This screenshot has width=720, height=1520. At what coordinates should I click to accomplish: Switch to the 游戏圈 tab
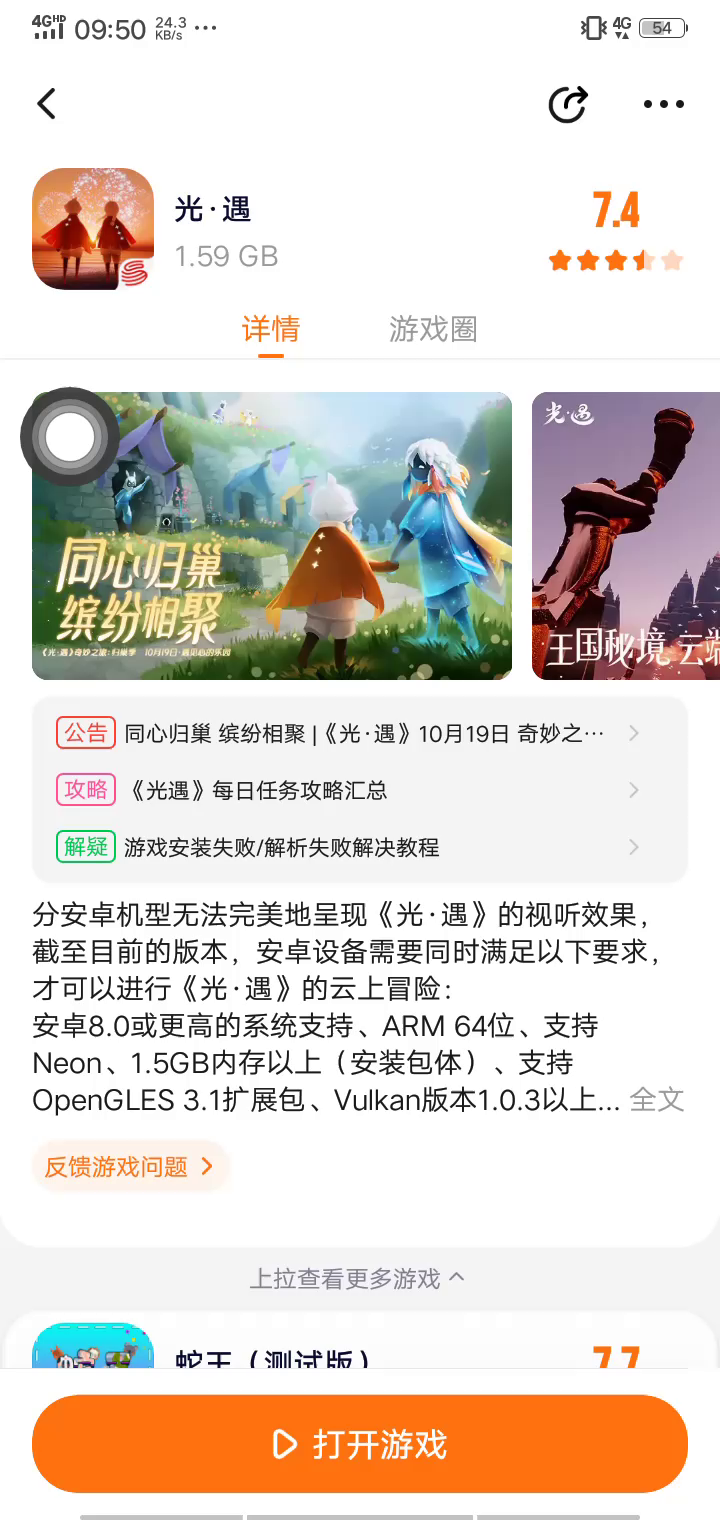coord(433,329)
